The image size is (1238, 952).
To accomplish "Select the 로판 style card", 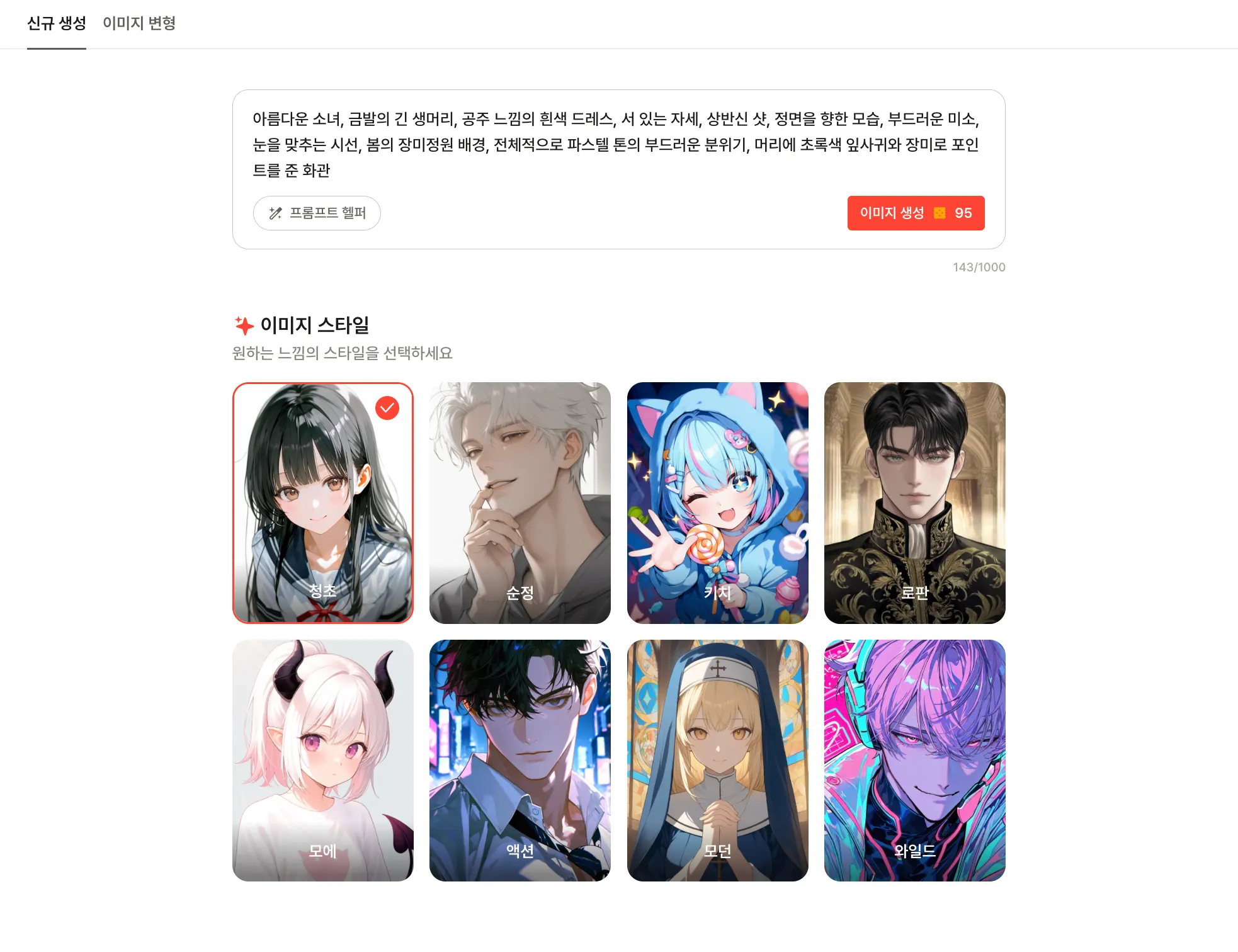I will 914,502.
